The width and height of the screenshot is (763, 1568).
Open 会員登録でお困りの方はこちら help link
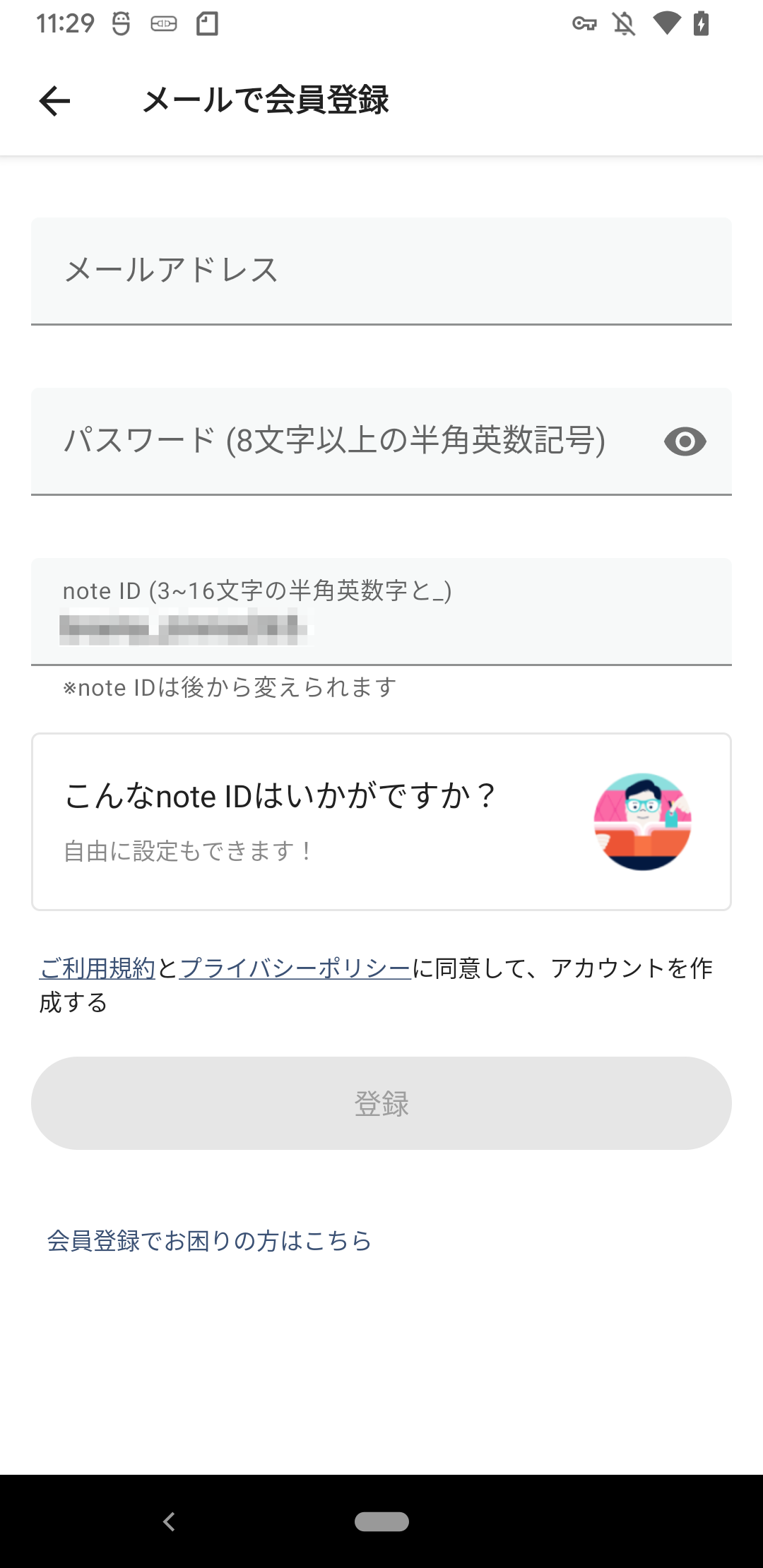click(x=209, y=1241)
